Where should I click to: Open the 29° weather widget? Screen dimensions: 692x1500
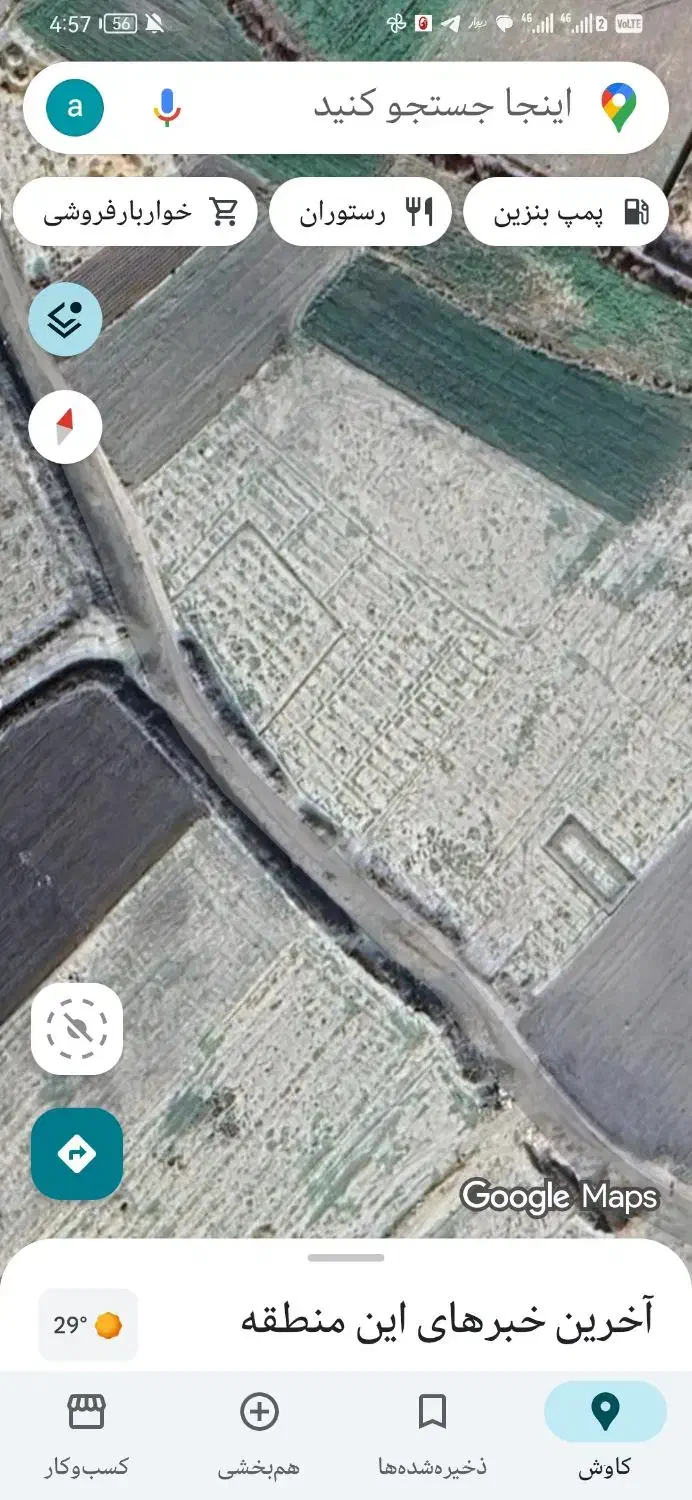pyautogui.click(x=88, y=1325)
